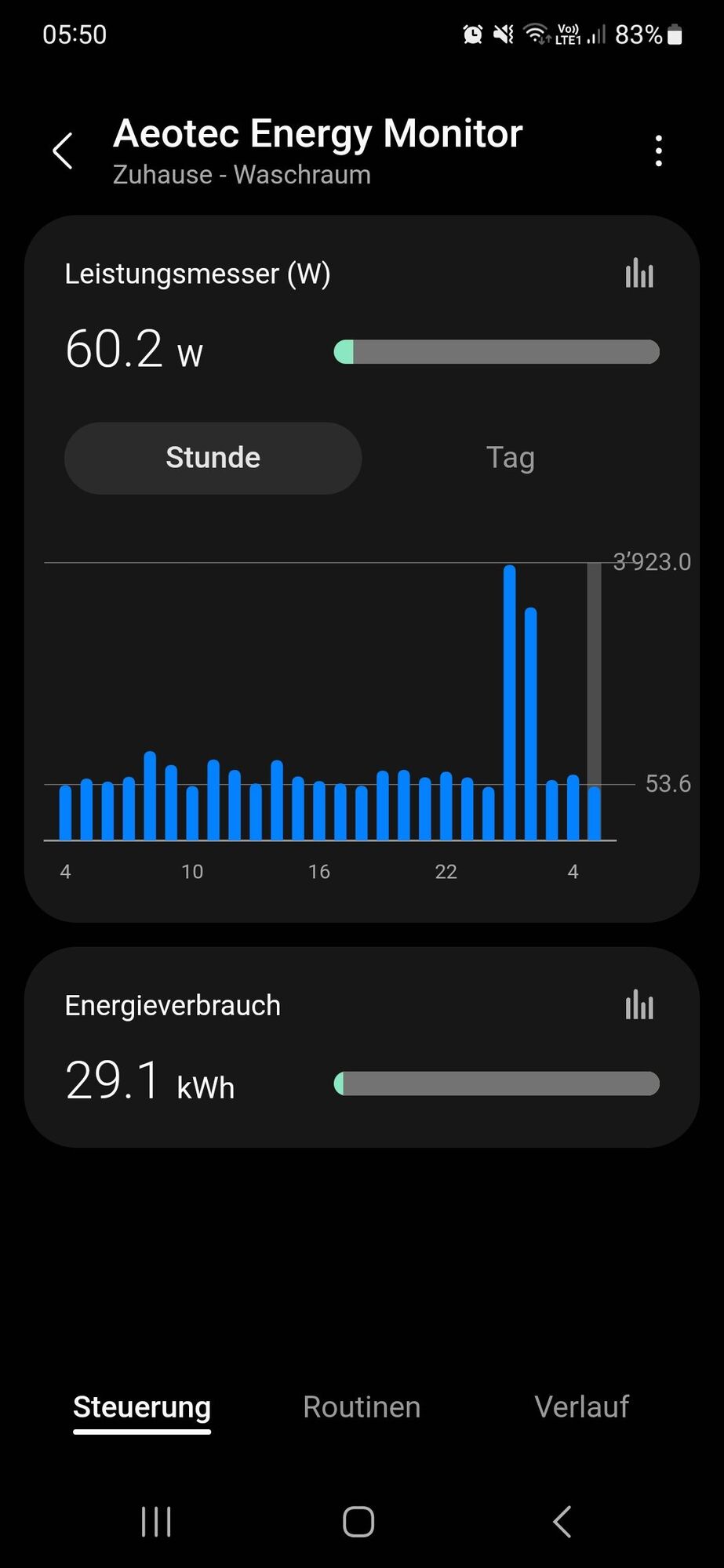Switch the graph to Tag
724x1568 pixels.
[510, 458]
